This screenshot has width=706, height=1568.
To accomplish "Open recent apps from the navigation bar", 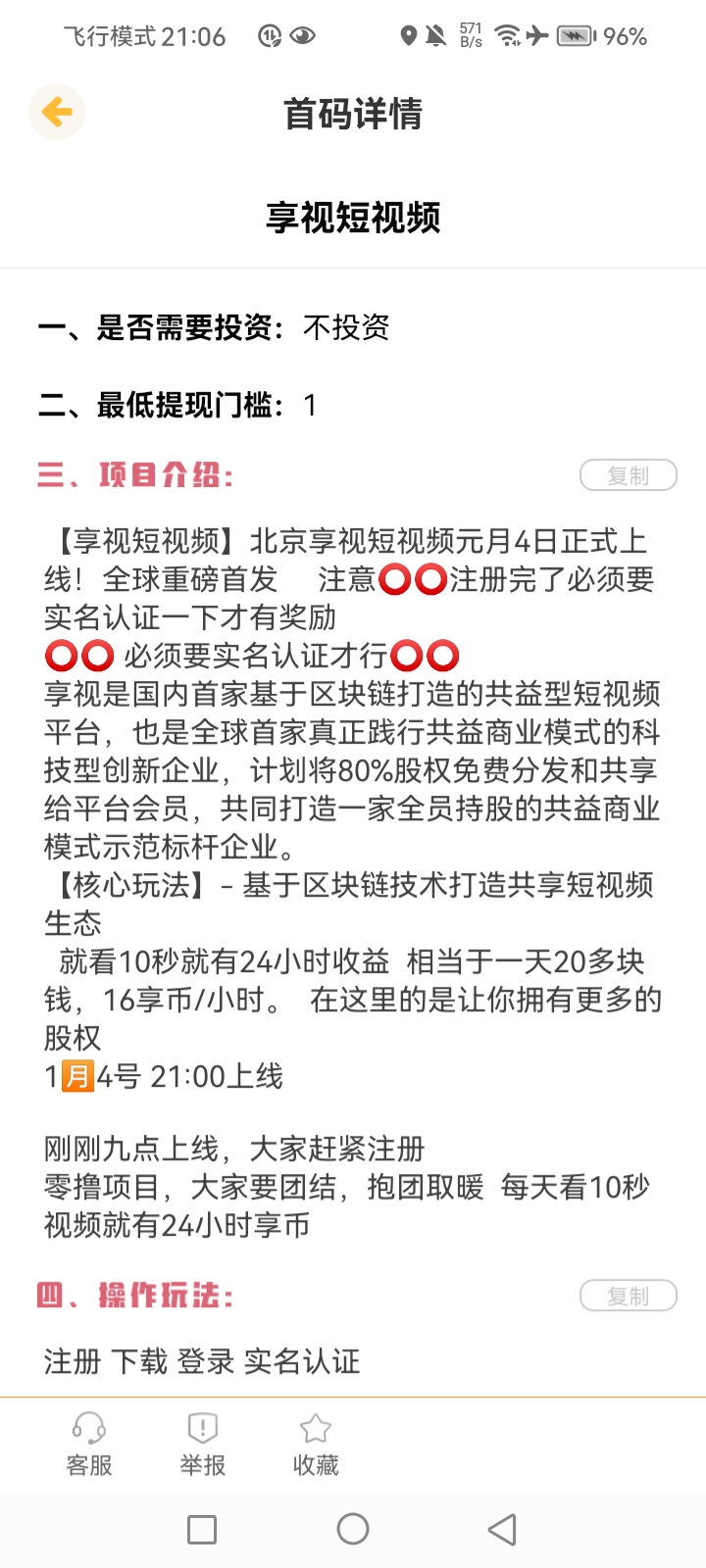I will click(202, 1529).
